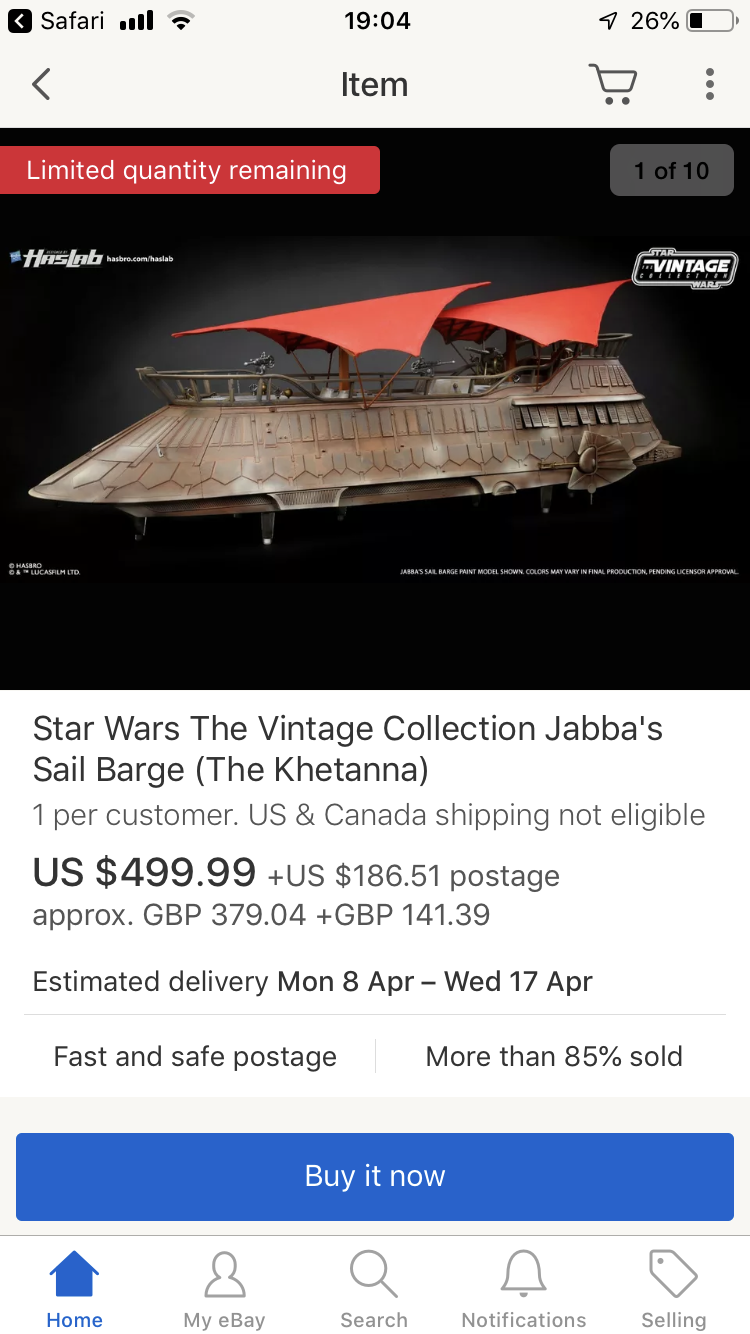Viewport: 750px width, 1334px height.
Task: Tap the Buy it now button
Action: [x=375, y=1176]
